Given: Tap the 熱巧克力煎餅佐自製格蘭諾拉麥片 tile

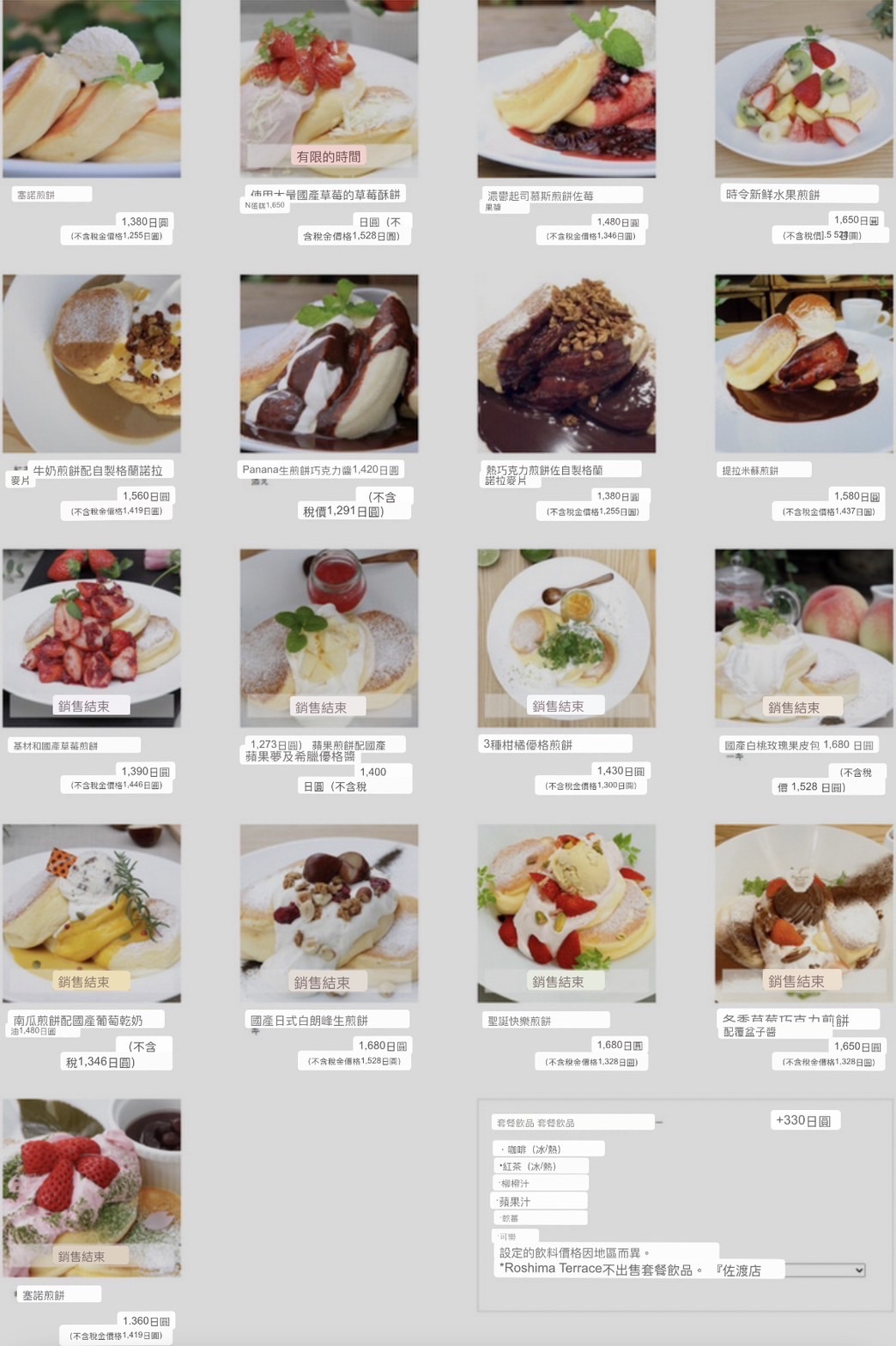Looking at the screenshot, I should (566, 364).
